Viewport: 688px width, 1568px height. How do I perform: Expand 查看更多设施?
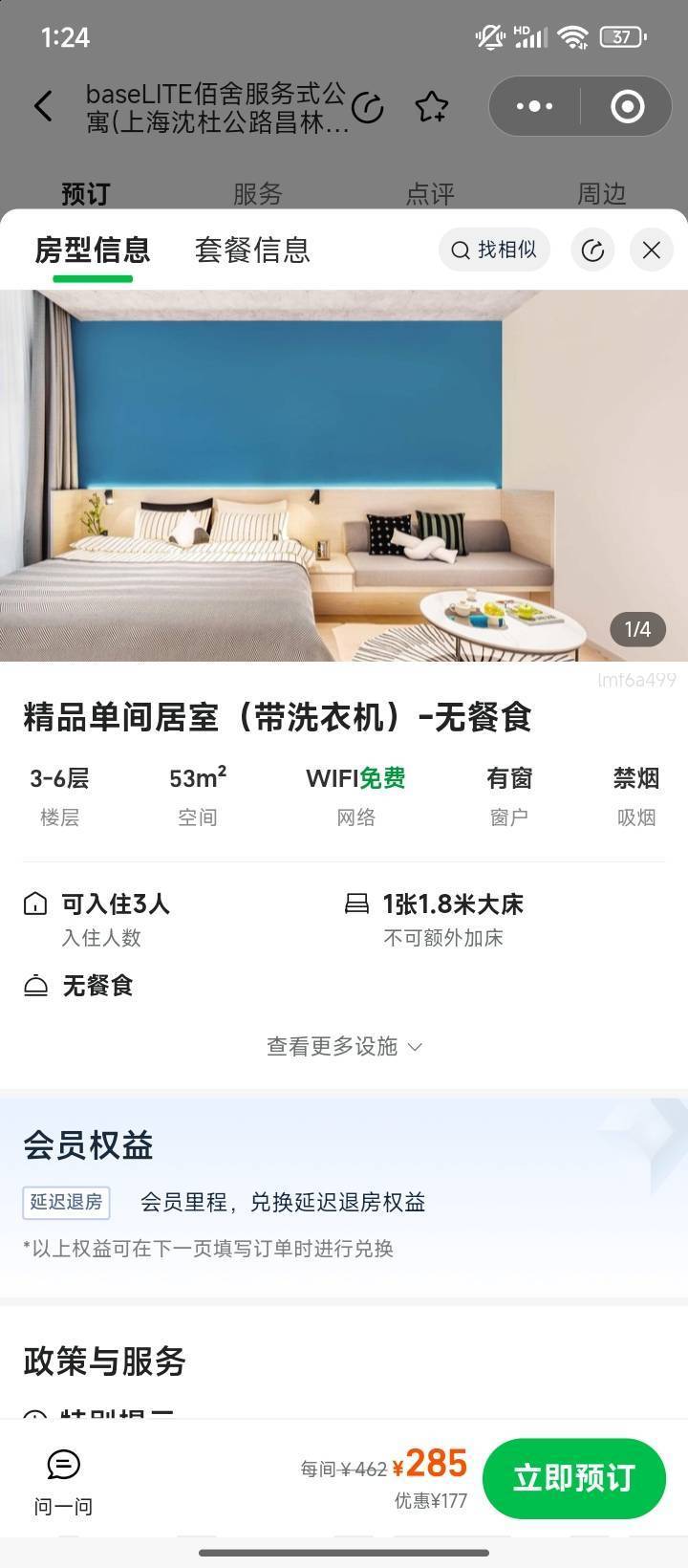[344, 1046]
